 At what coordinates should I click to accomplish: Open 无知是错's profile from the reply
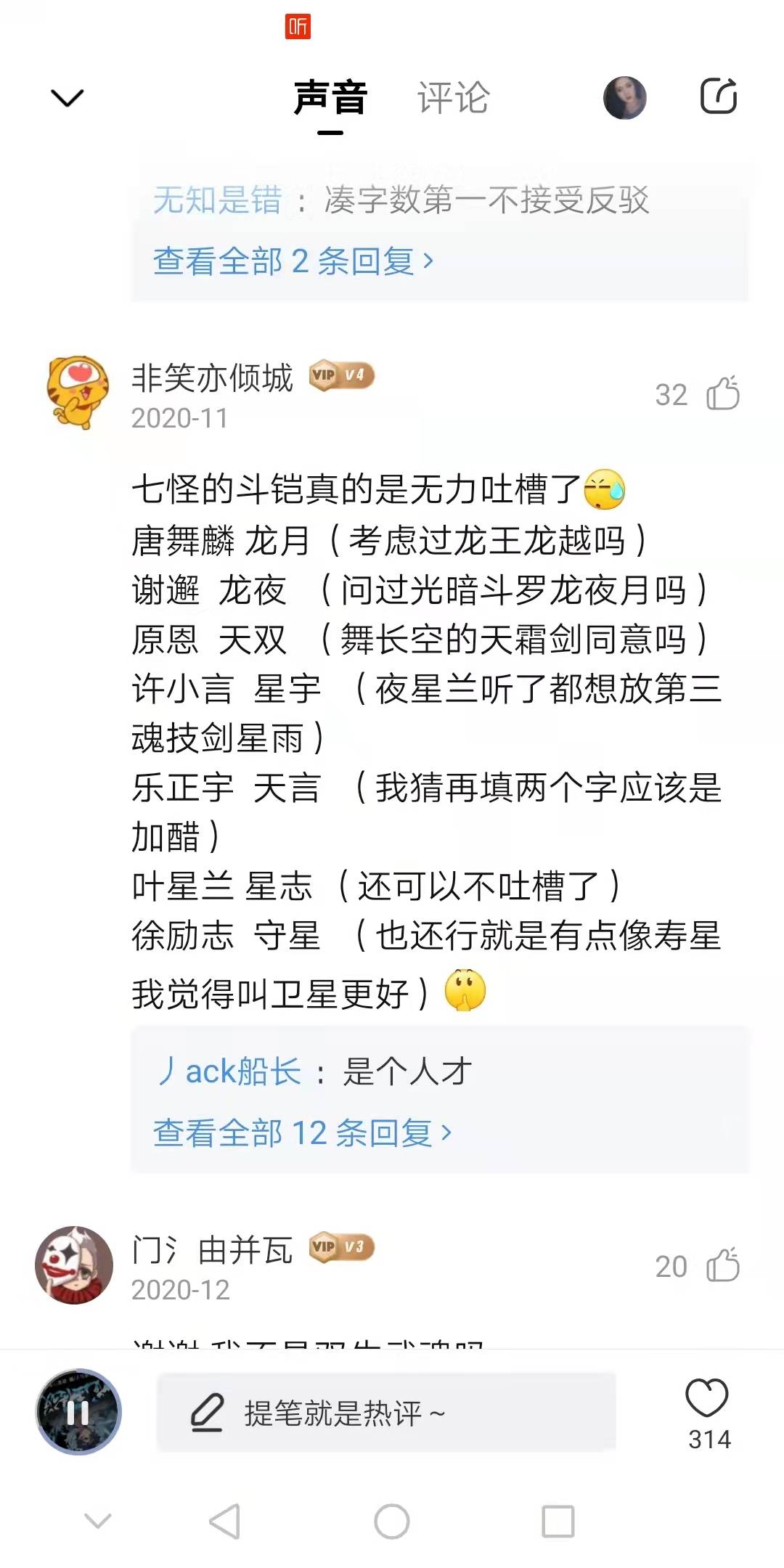coord(217,200)
